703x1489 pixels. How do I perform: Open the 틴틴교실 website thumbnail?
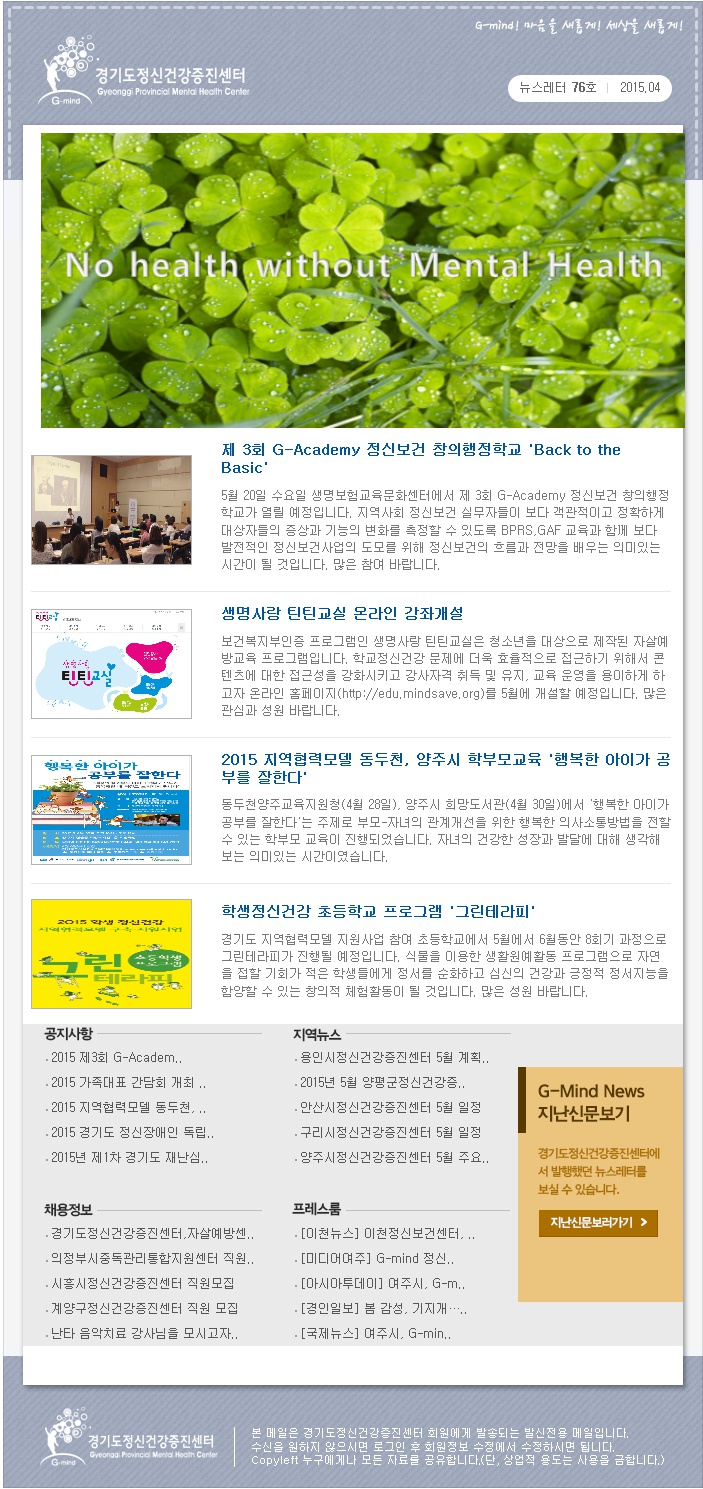click(x=111, y=664)
